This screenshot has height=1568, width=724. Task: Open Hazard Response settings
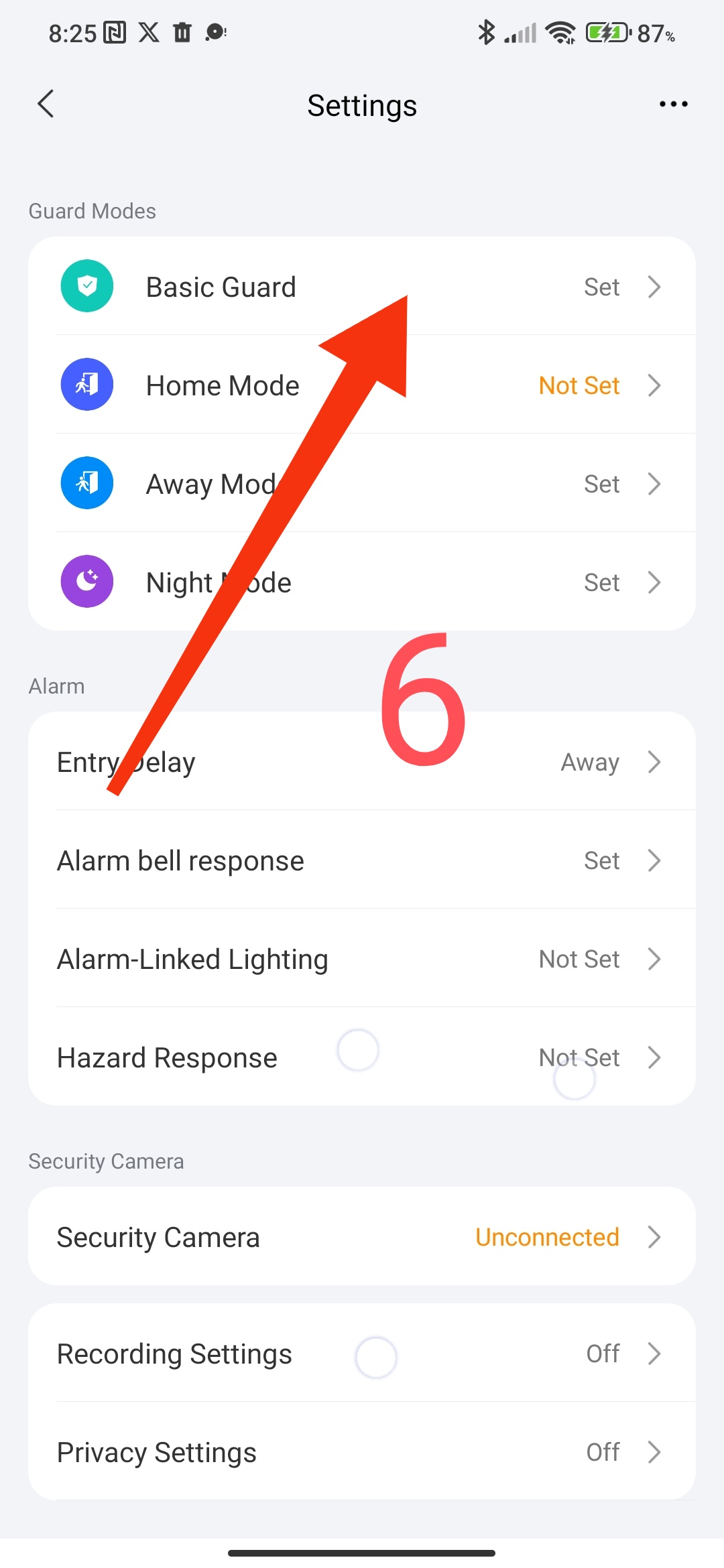pos(362,1057)
